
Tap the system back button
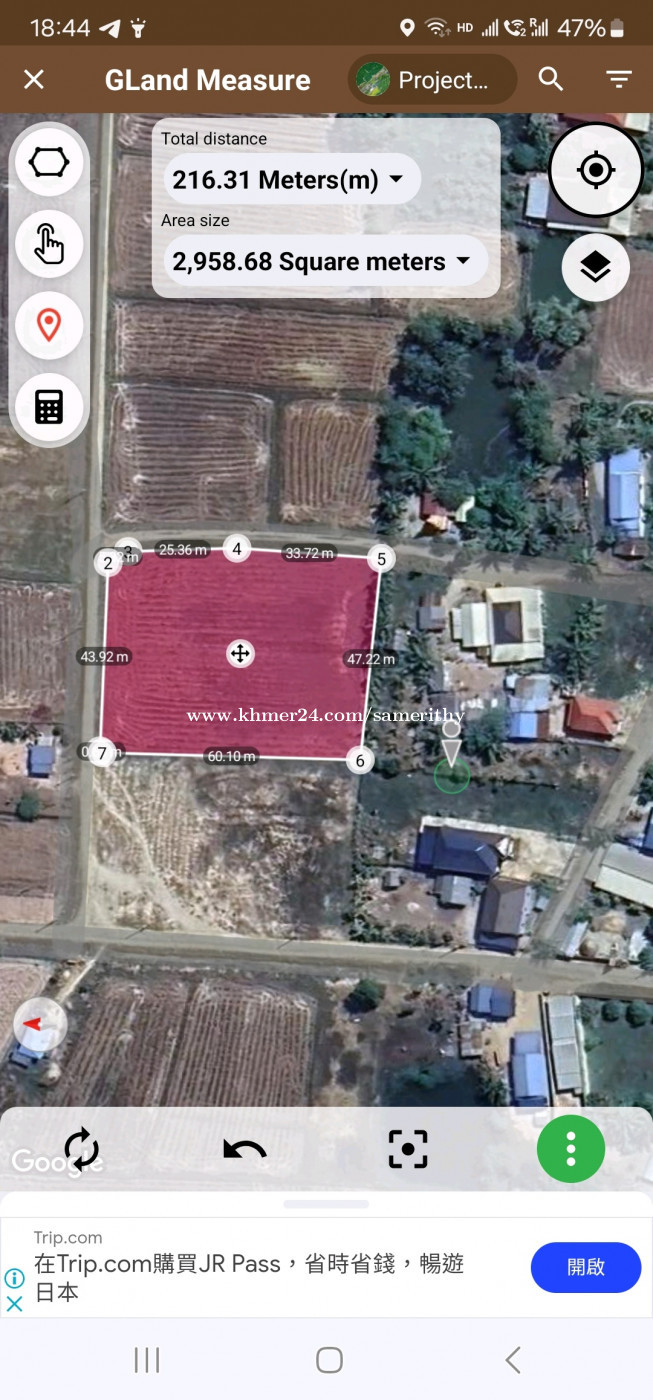tap(513, 1359)
